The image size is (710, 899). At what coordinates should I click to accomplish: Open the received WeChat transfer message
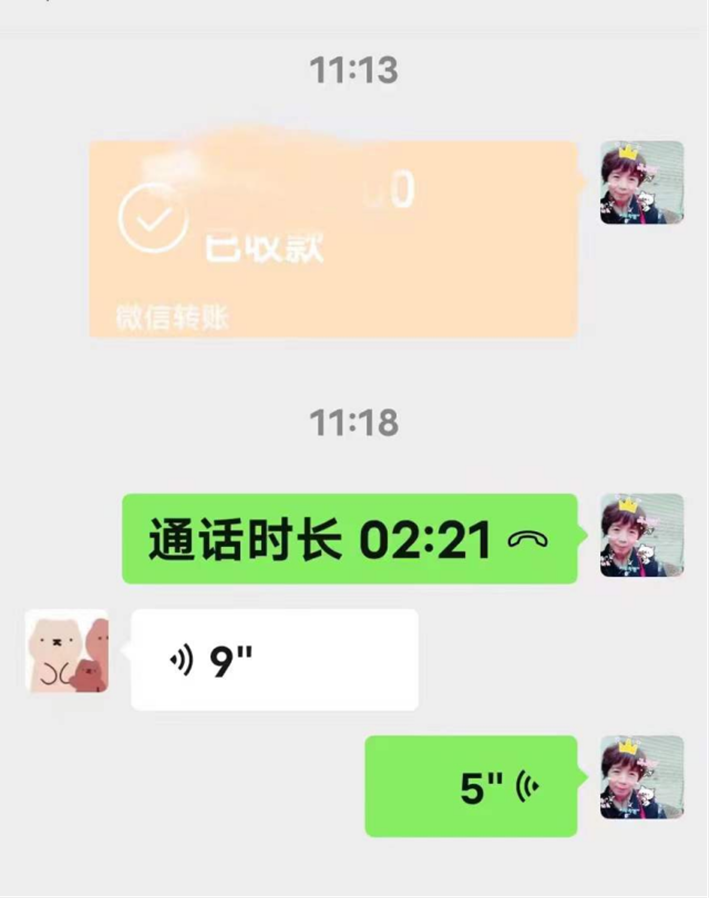pos(333,240)
